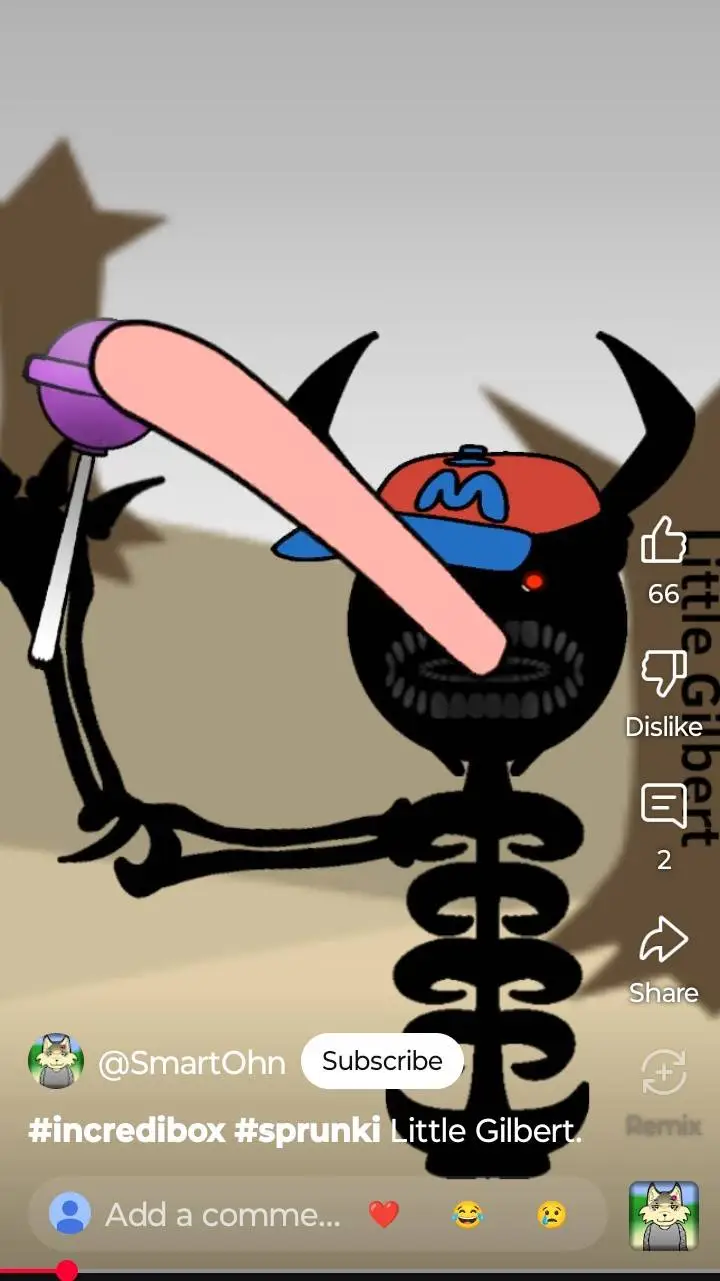
Task: Like this Short video
Action: pos(663,543)
